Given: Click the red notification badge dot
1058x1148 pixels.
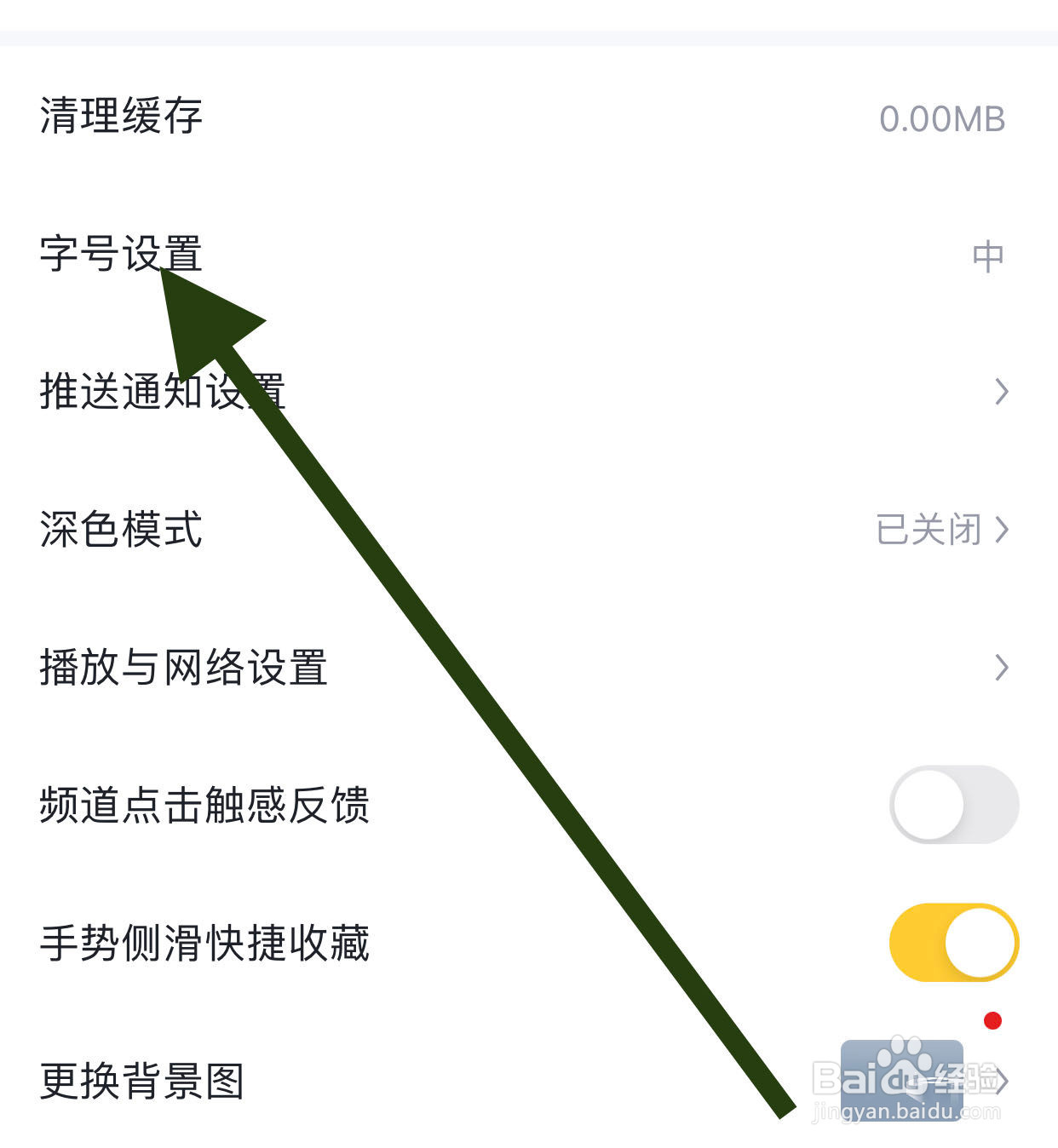Looking at the screenshot, I should point(992,1019).
